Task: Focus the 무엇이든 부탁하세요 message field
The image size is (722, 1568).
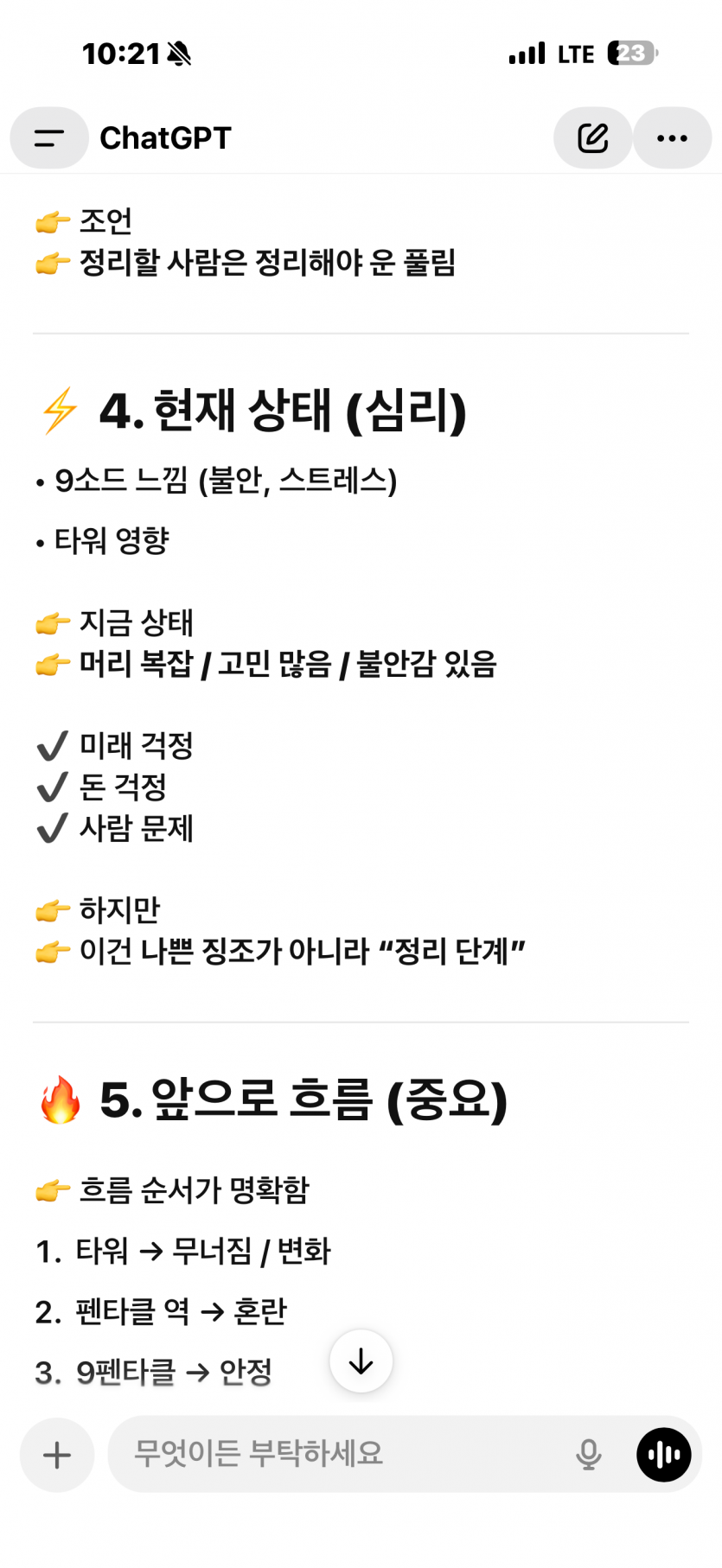Action: point(346,1453)
